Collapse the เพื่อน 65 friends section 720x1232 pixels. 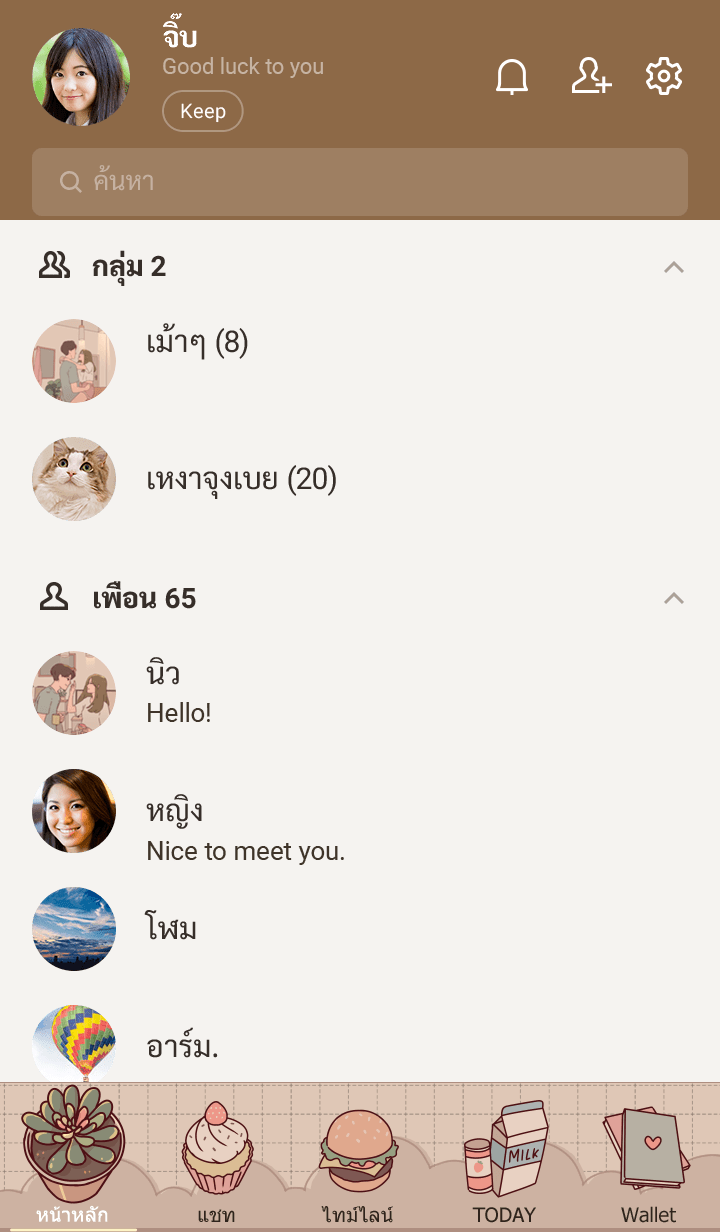pyautogui.click(x=674, y=599)
